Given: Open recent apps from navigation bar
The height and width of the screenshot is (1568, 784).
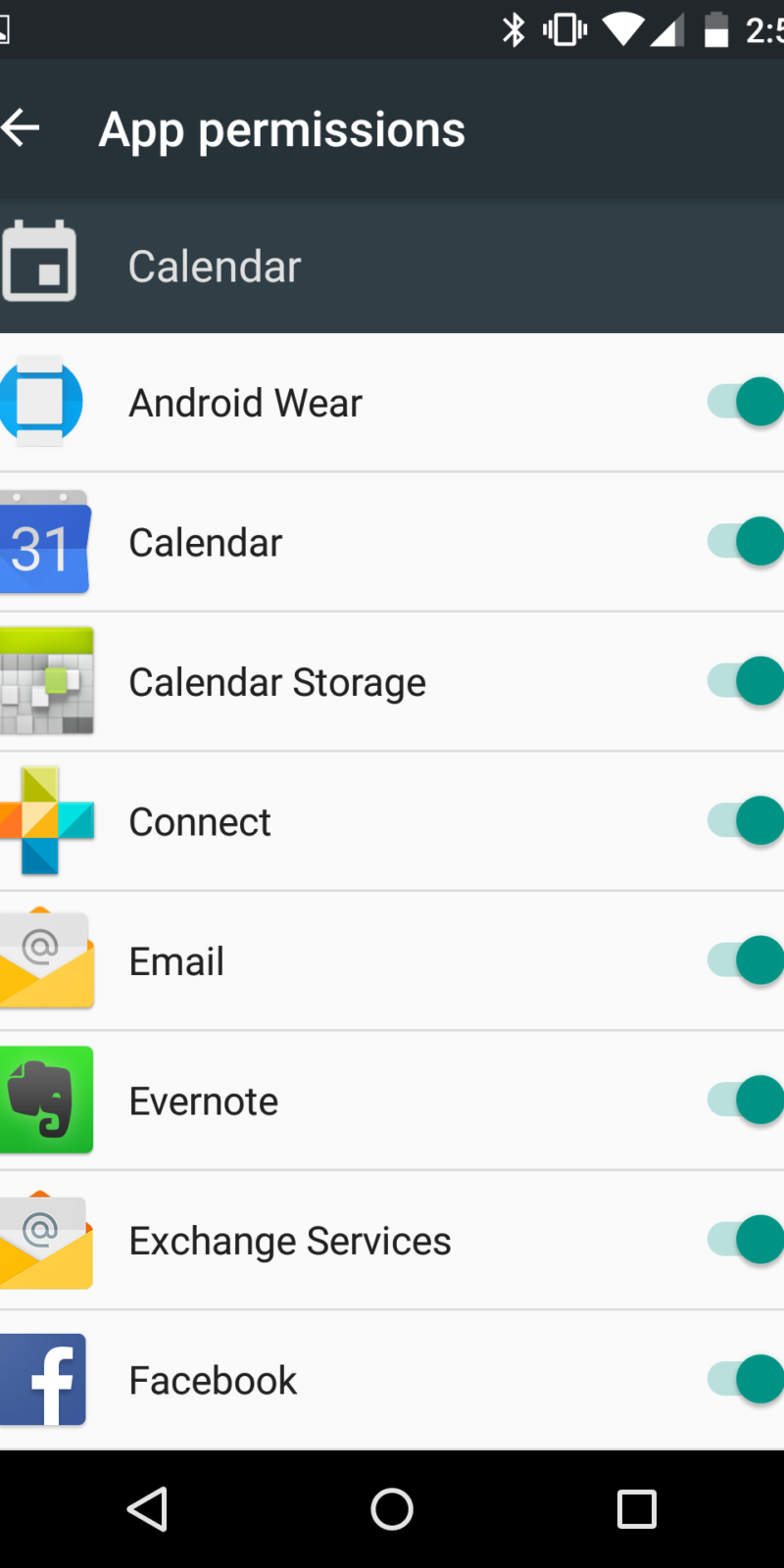Looking at the screenshot, I should 636,1509.
